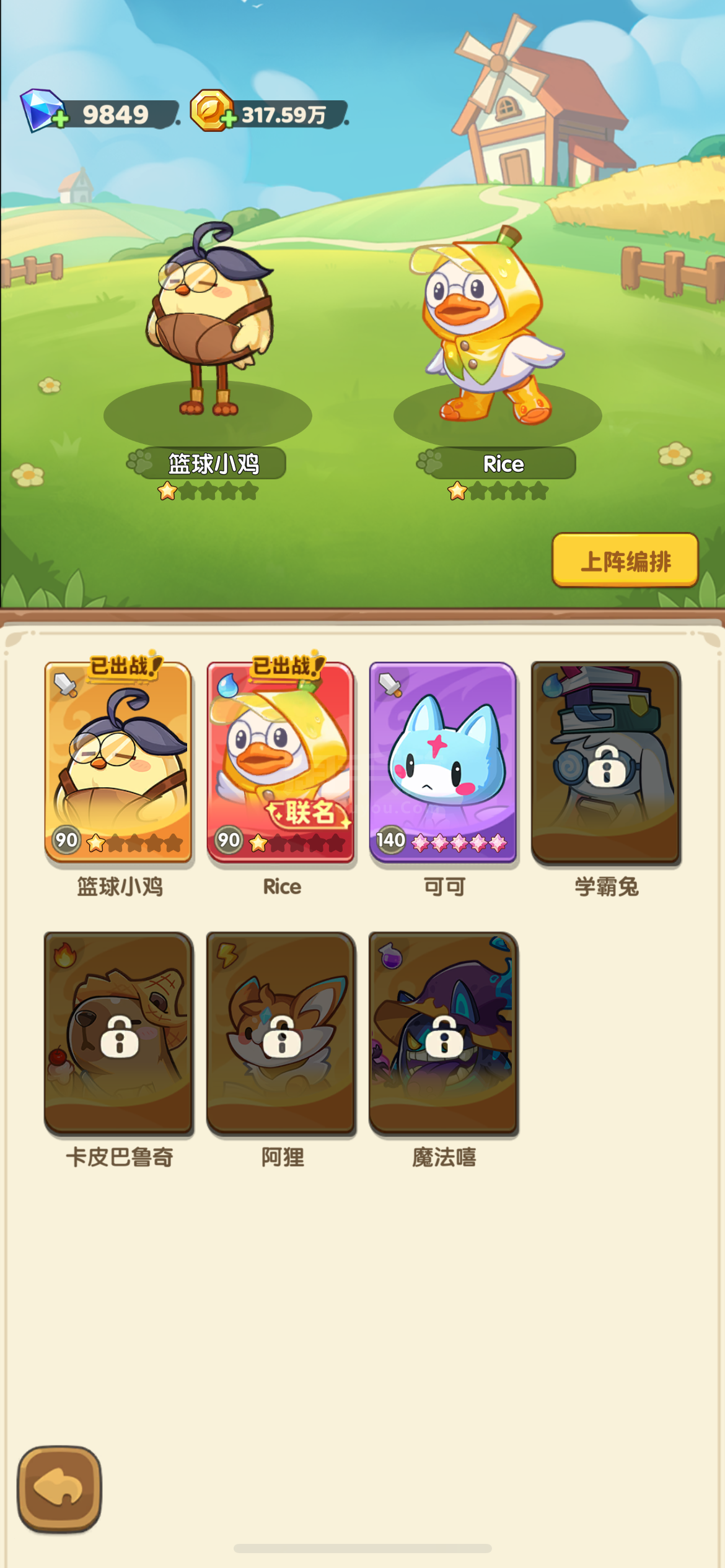725x1568 pixels.
Task: Go back with the return arrow button
Action: [59, 1489]
